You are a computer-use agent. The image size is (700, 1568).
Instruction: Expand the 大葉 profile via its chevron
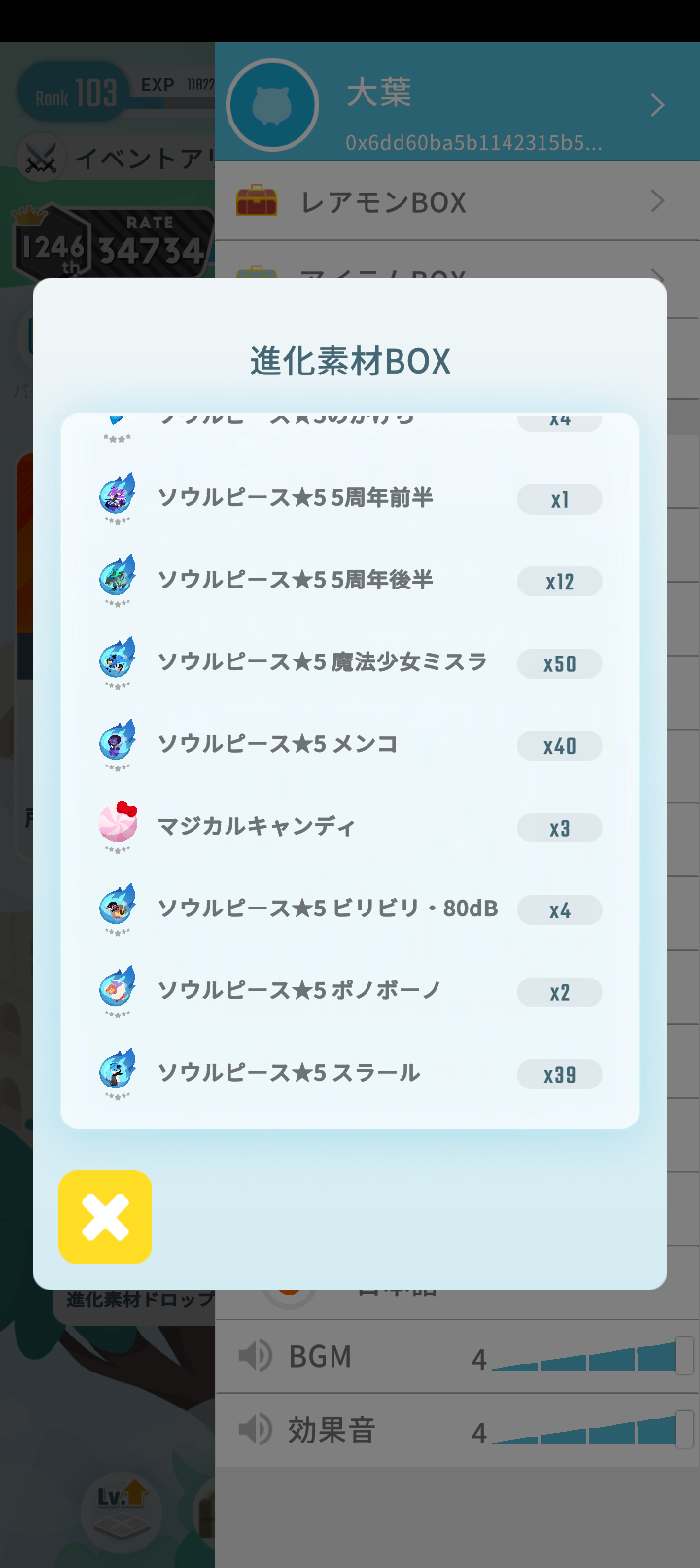click(x=657, y=105)
